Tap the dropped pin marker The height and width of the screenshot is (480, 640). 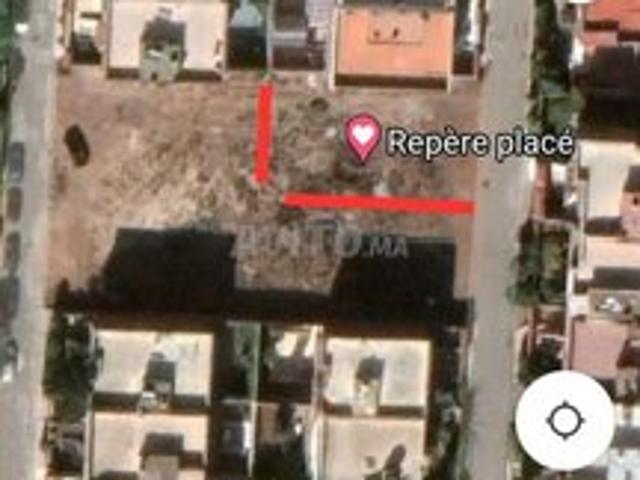[x=363, y=137]
